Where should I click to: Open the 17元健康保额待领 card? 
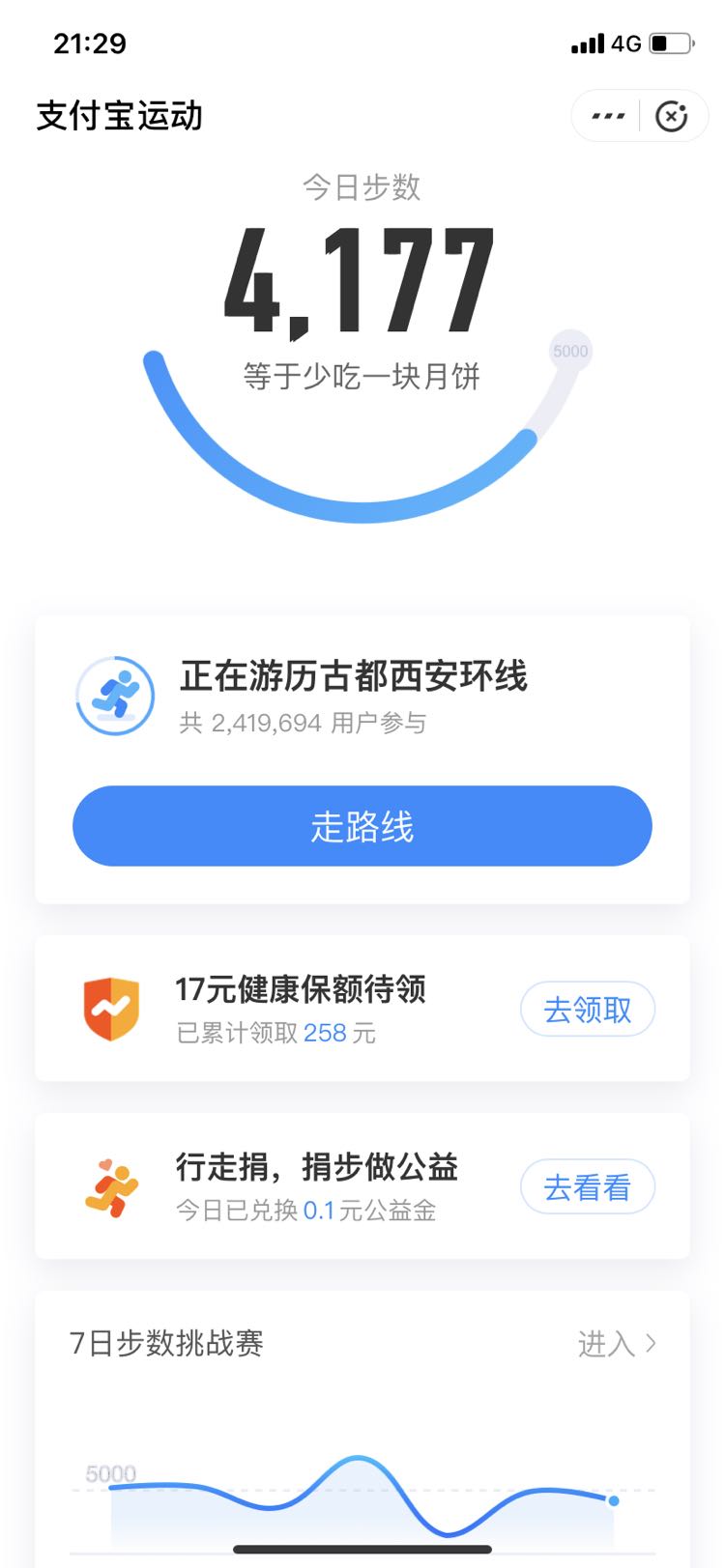point(362,1009)
